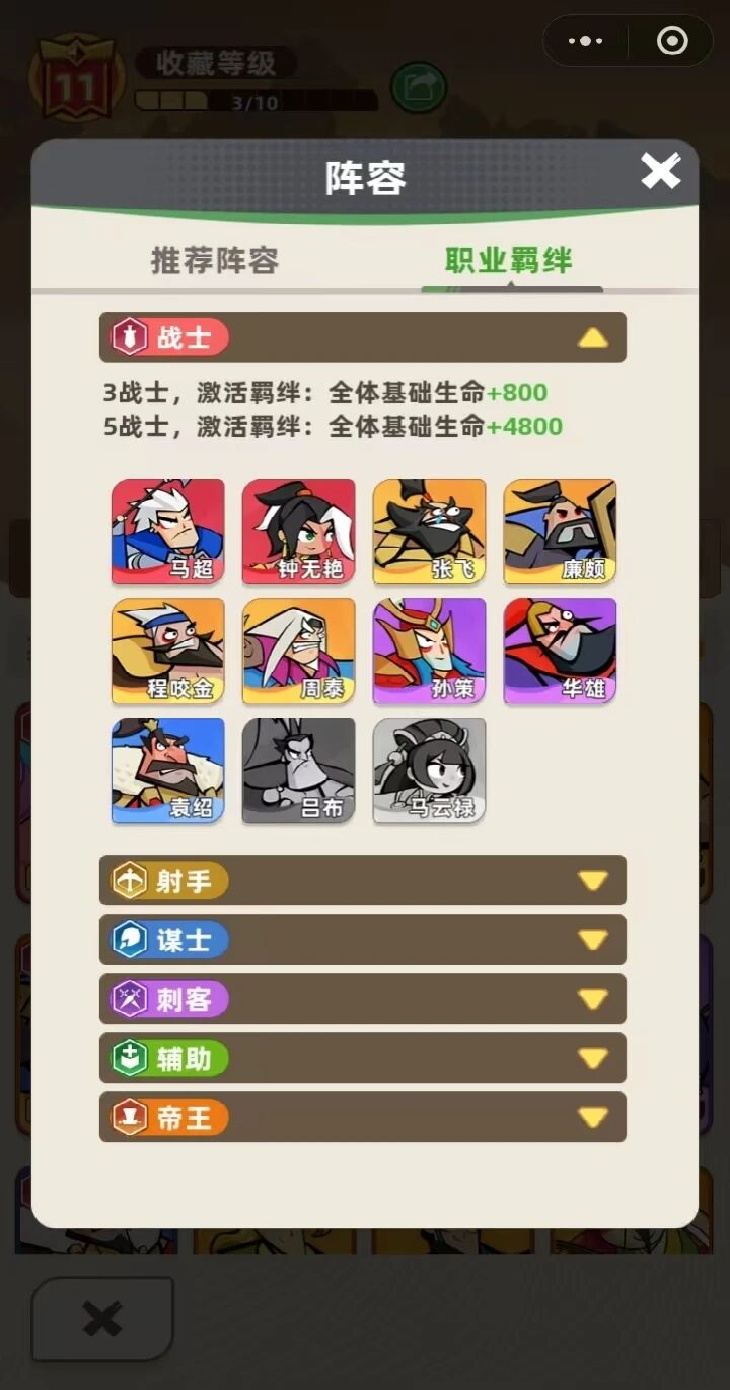Expand the 刺客 section
Screen dimensions: 730x1390
(x=592, y=999)
